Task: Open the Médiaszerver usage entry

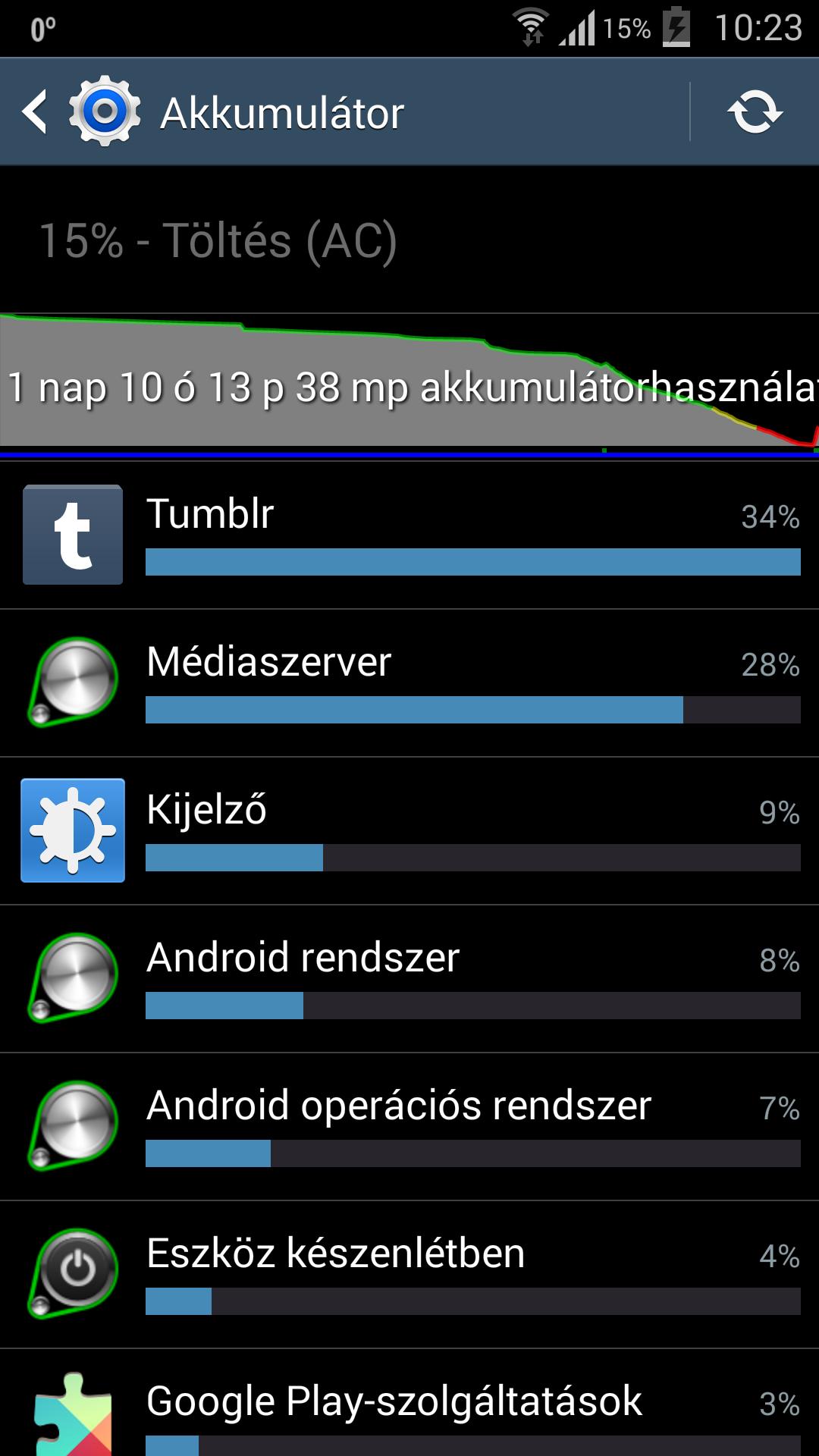Action: [409, 683]
